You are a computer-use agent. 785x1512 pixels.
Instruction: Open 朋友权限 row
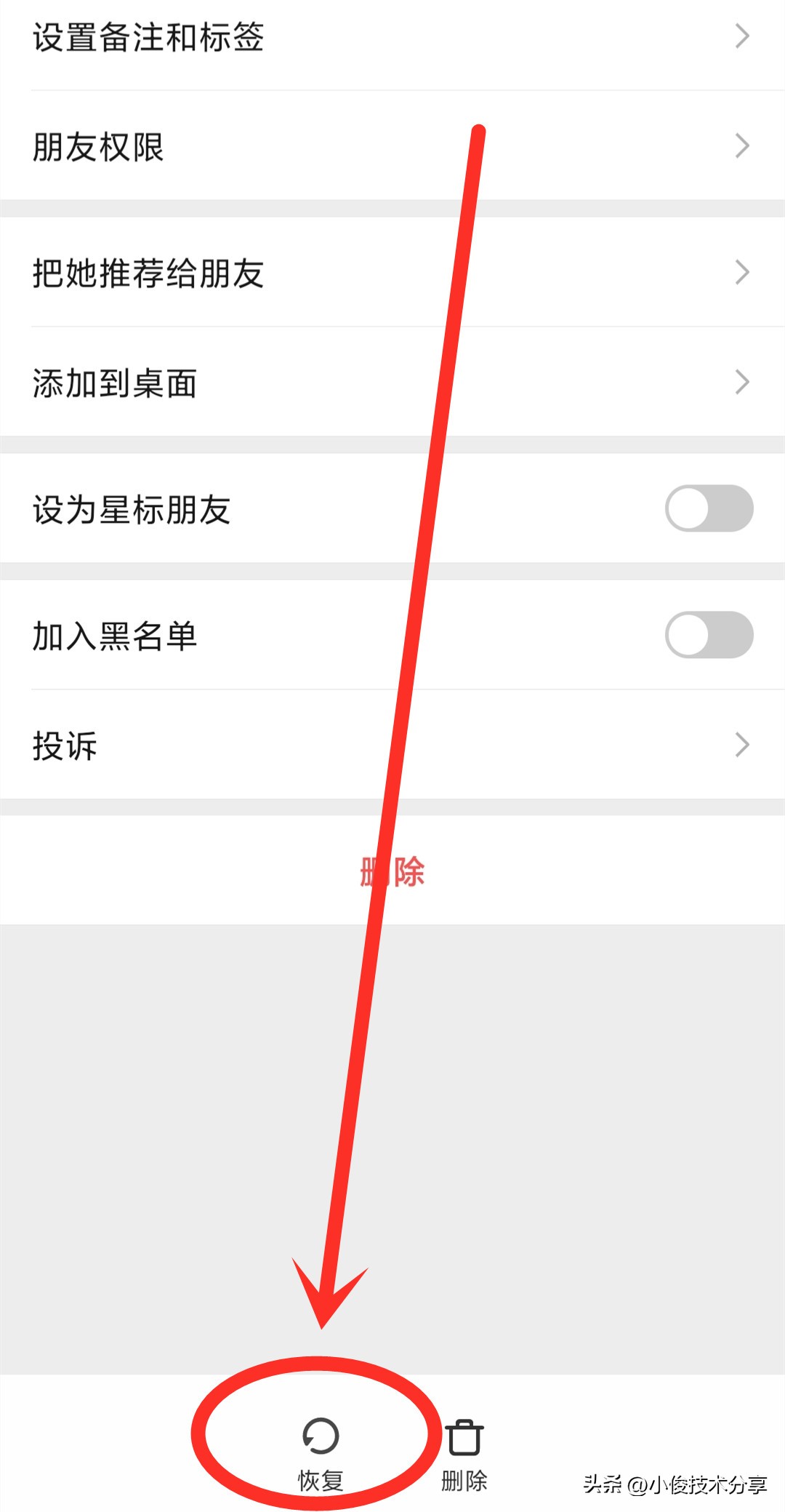tap(392, 145)
